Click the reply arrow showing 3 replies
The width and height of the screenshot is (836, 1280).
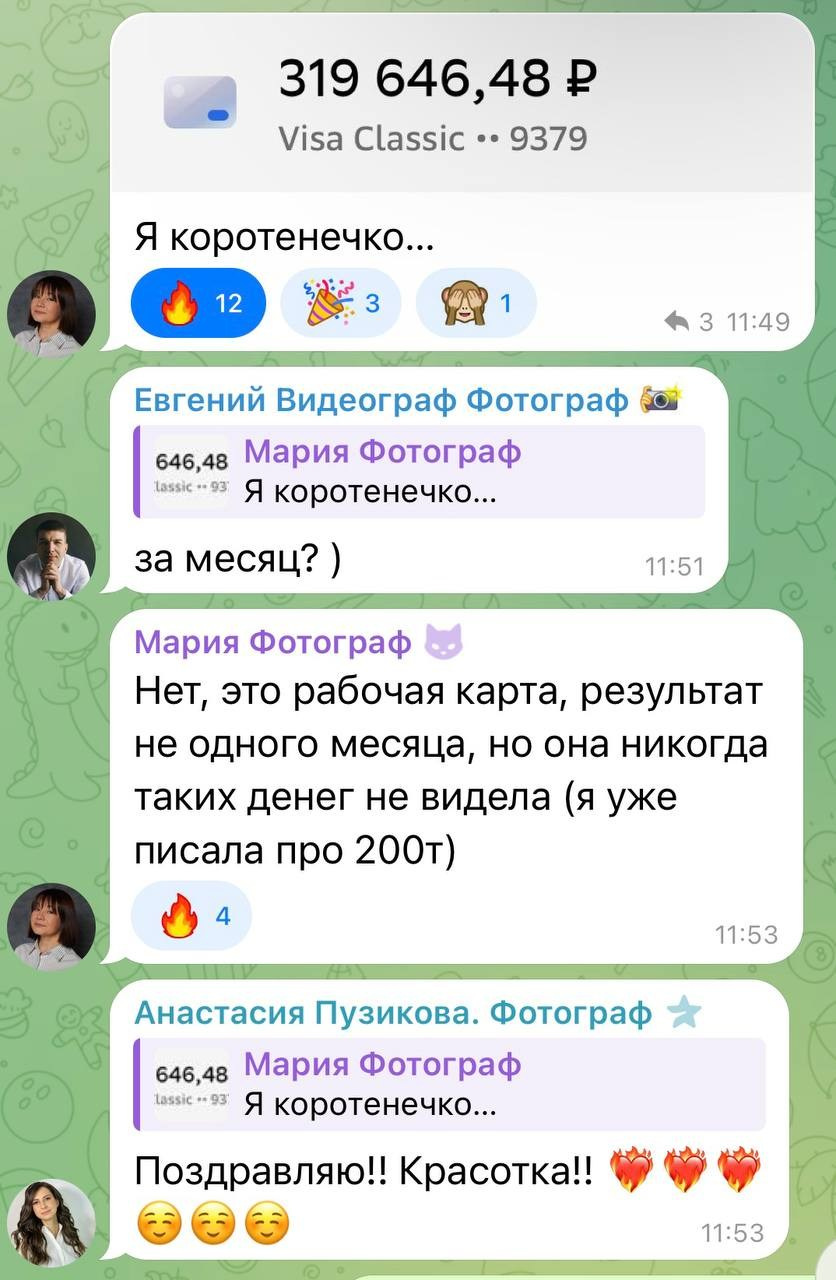tap(678, 322)
